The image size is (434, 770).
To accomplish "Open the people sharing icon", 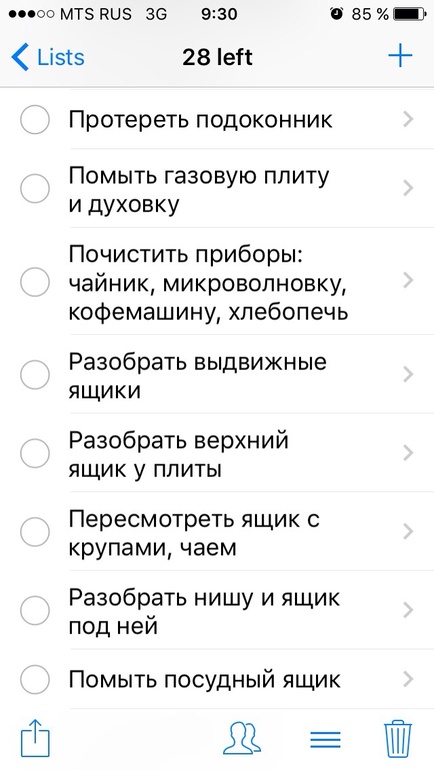I will [242, 738].
